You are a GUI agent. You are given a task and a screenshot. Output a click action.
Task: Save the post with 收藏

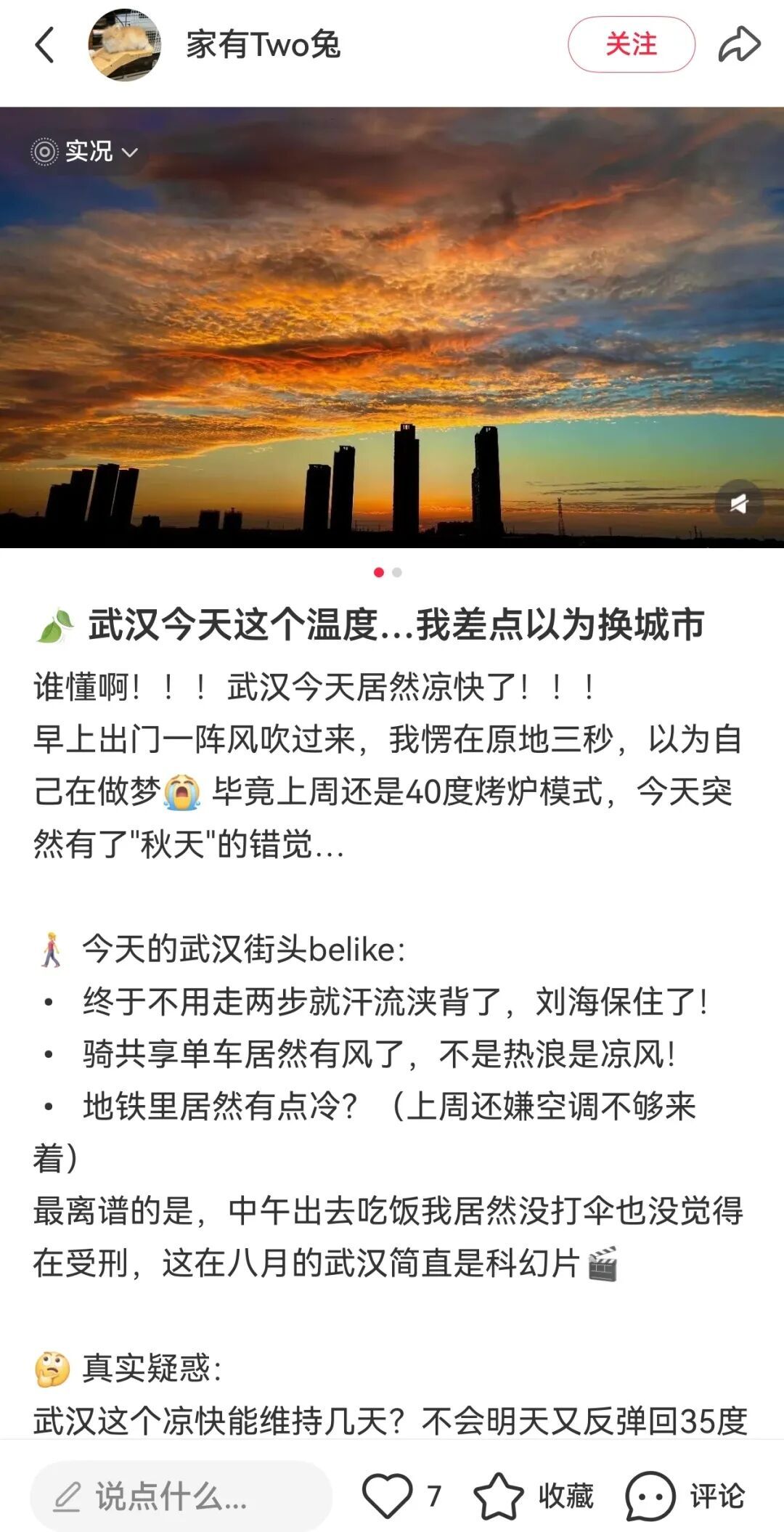[534, 1496]
